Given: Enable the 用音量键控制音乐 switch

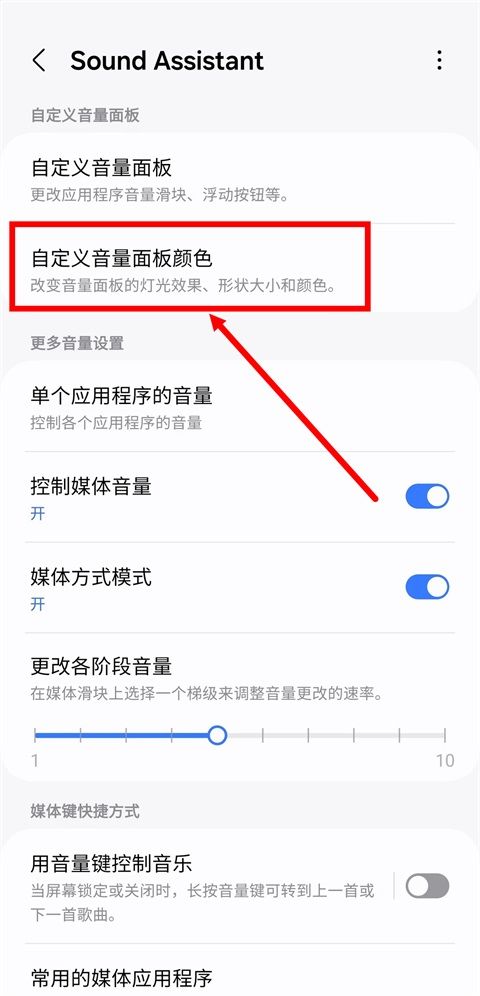Looking at the screenshot, I should pos(427,886).
